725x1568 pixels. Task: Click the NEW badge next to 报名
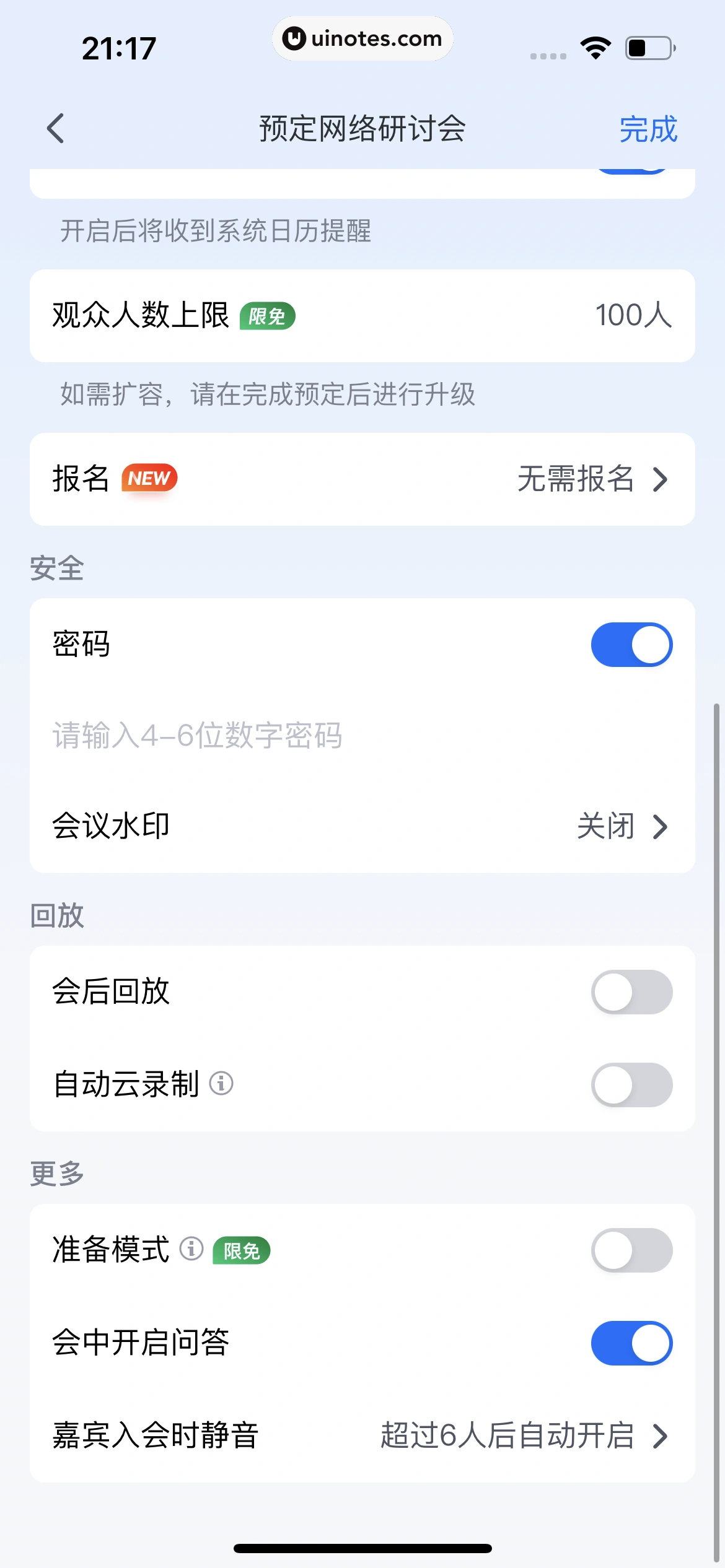(149, 478)
